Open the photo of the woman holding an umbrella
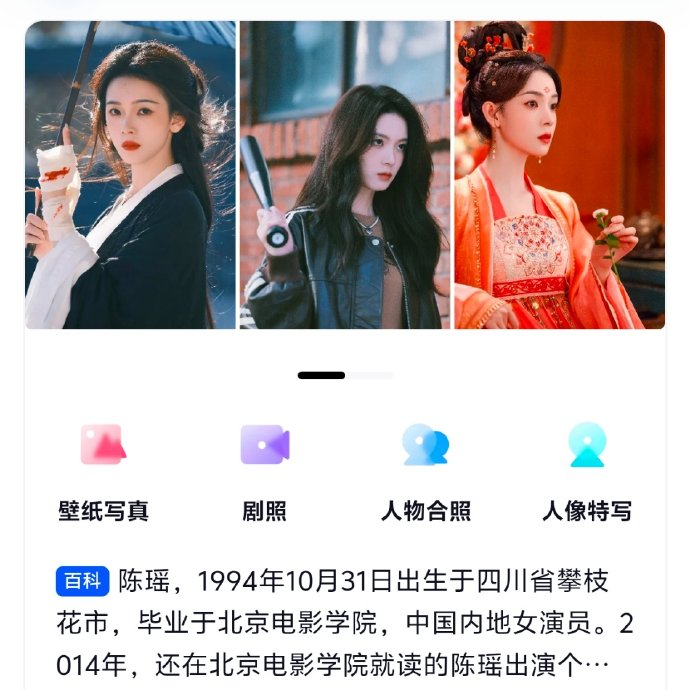The width and height of the screenshot is (690, 690). click(130, 176)
